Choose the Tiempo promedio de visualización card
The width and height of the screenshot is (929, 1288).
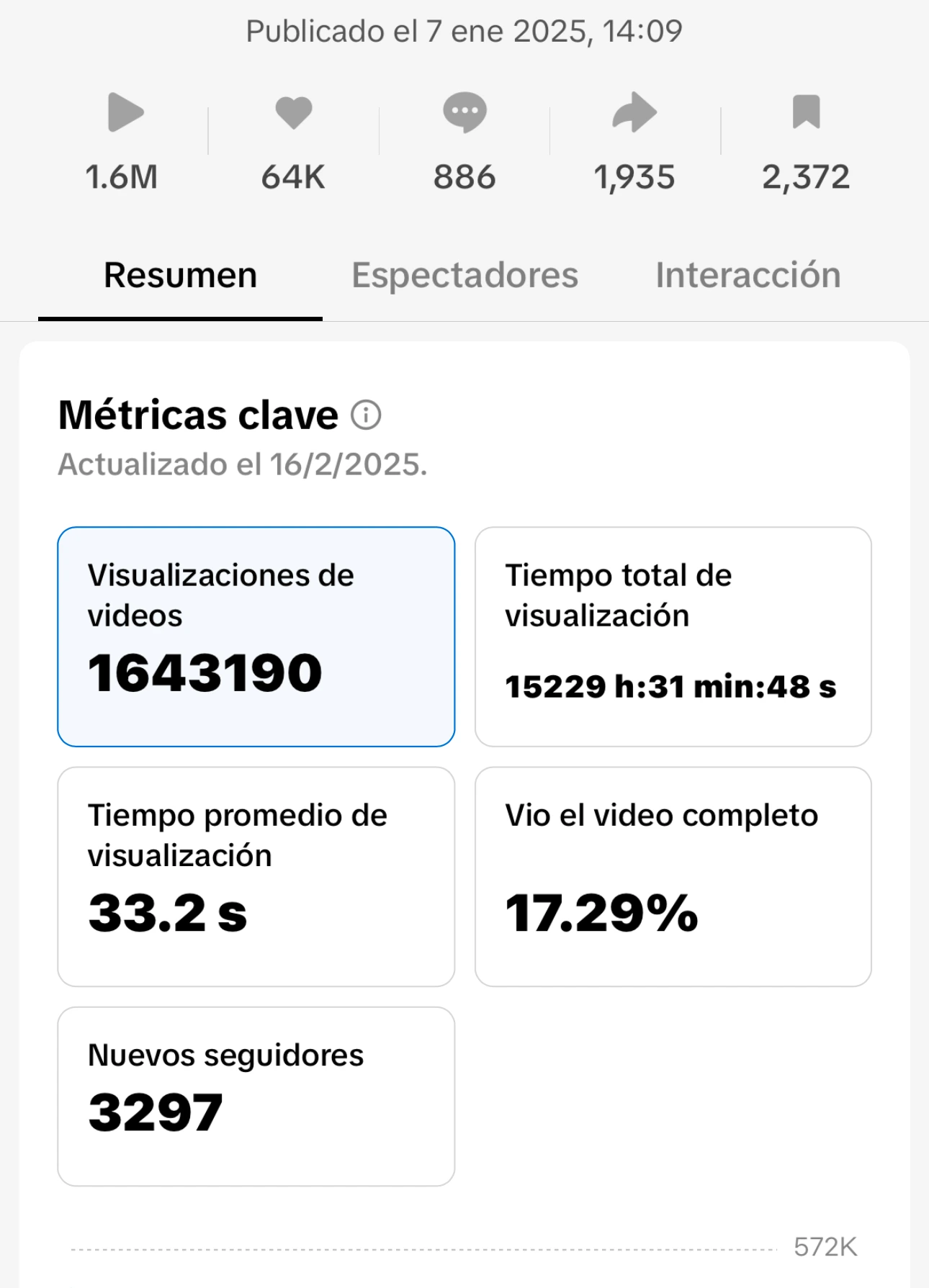point(256,876)
